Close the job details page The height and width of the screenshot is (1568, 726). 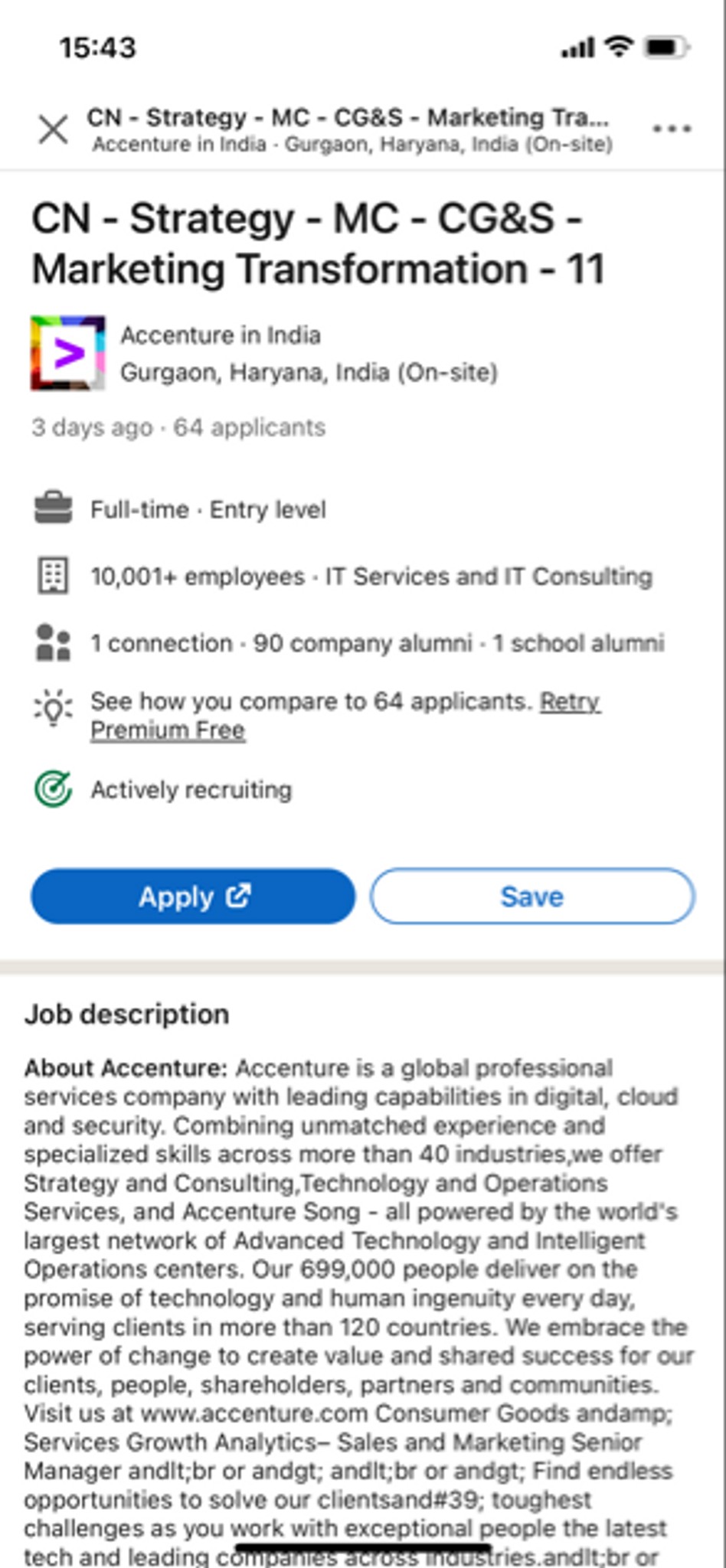(53, 129)
